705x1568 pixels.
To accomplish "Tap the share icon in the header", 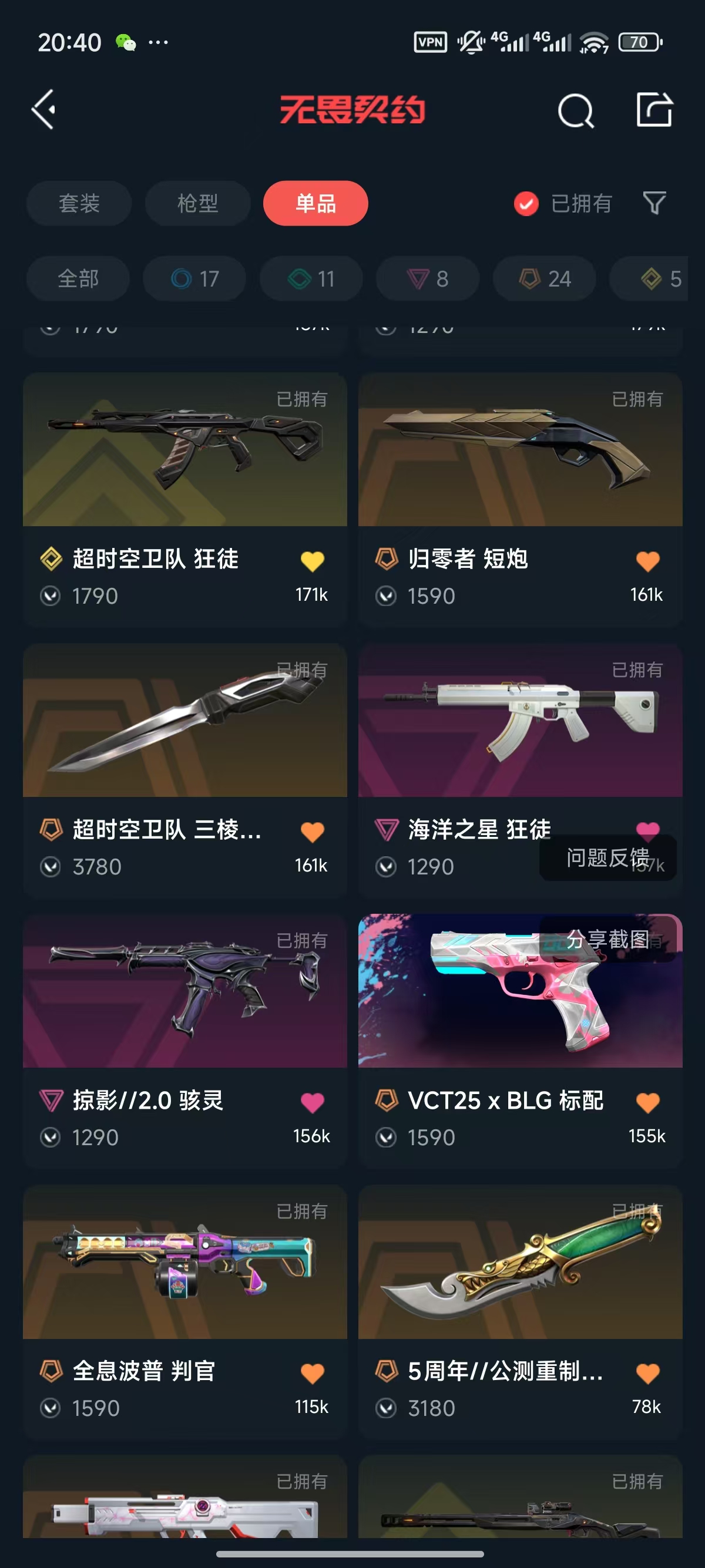I will point(654,110).
